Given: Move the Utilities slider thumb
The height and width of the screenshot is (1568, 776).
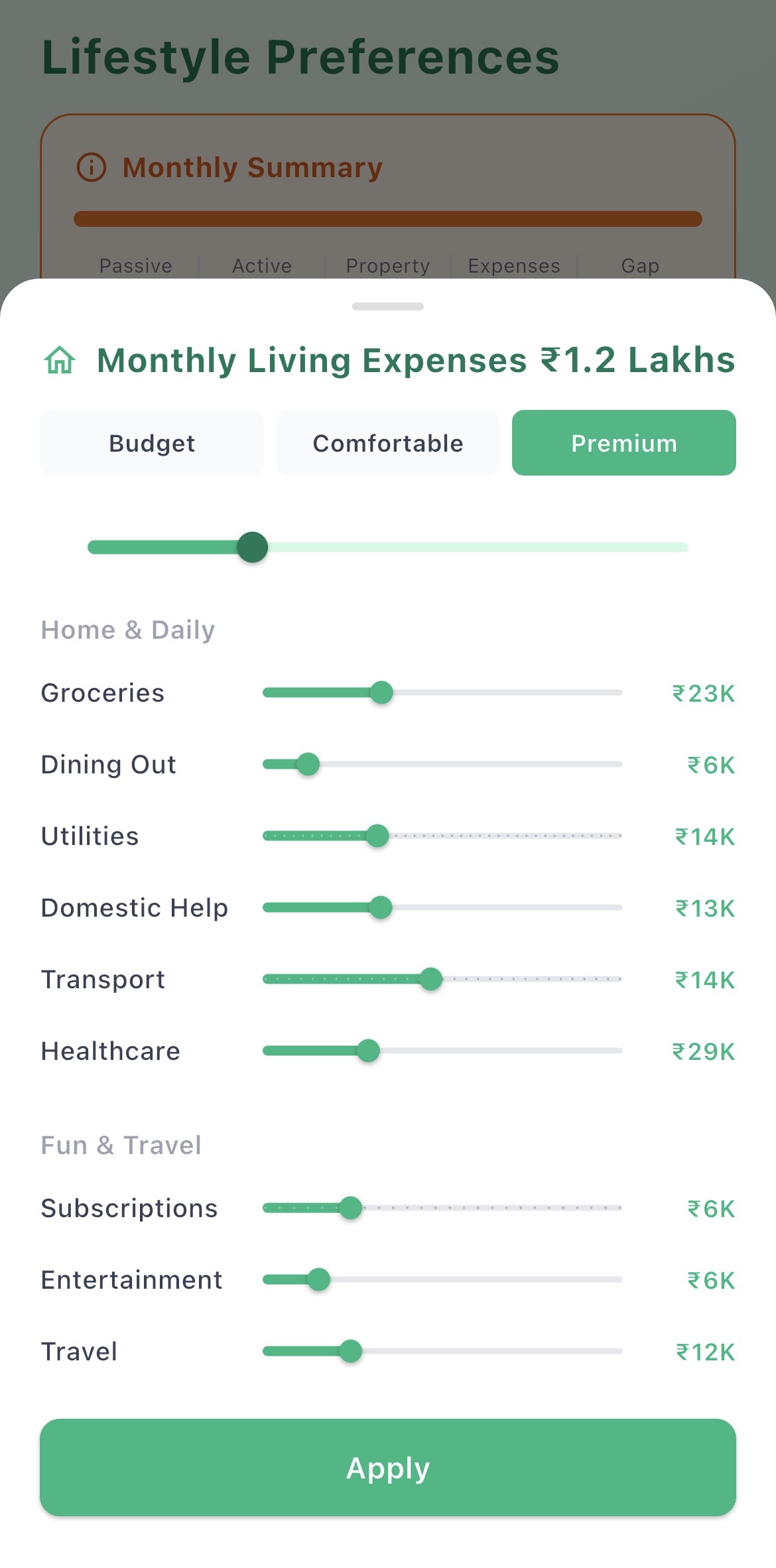Looking at the screenshot, I should click(377, 836).
